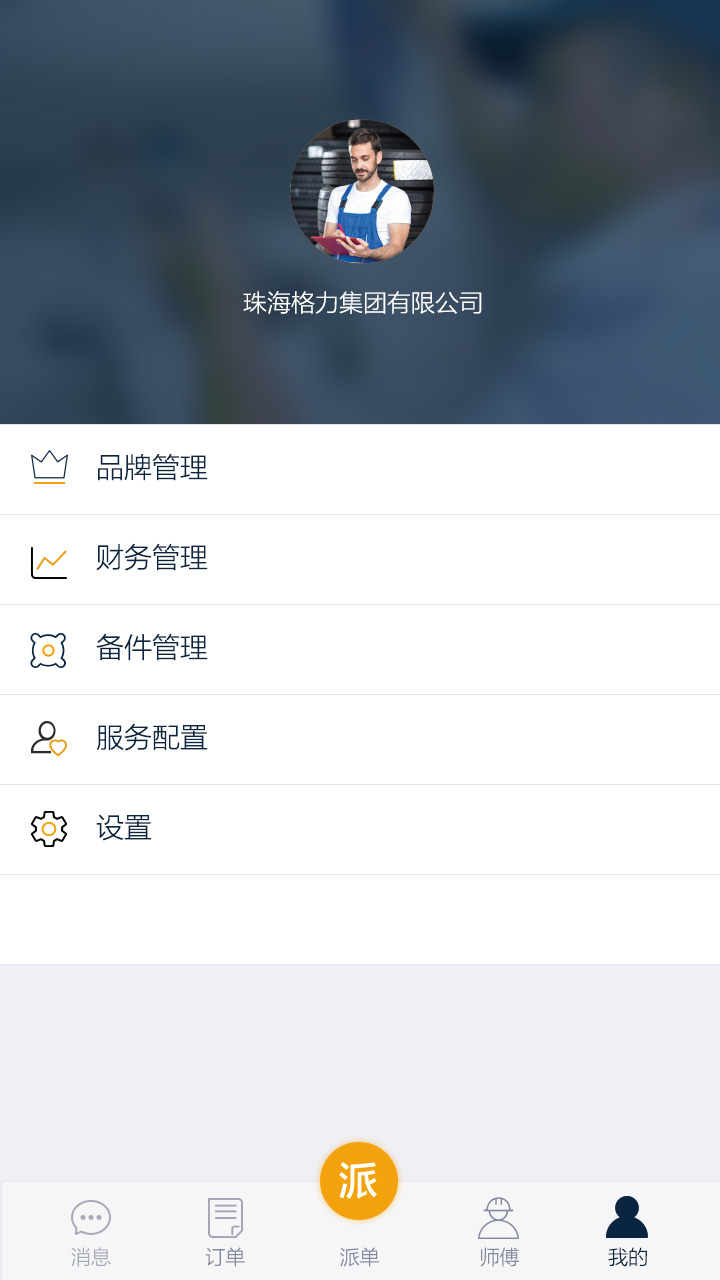Open 服务配置 (service configuration)

click(152, 738)
